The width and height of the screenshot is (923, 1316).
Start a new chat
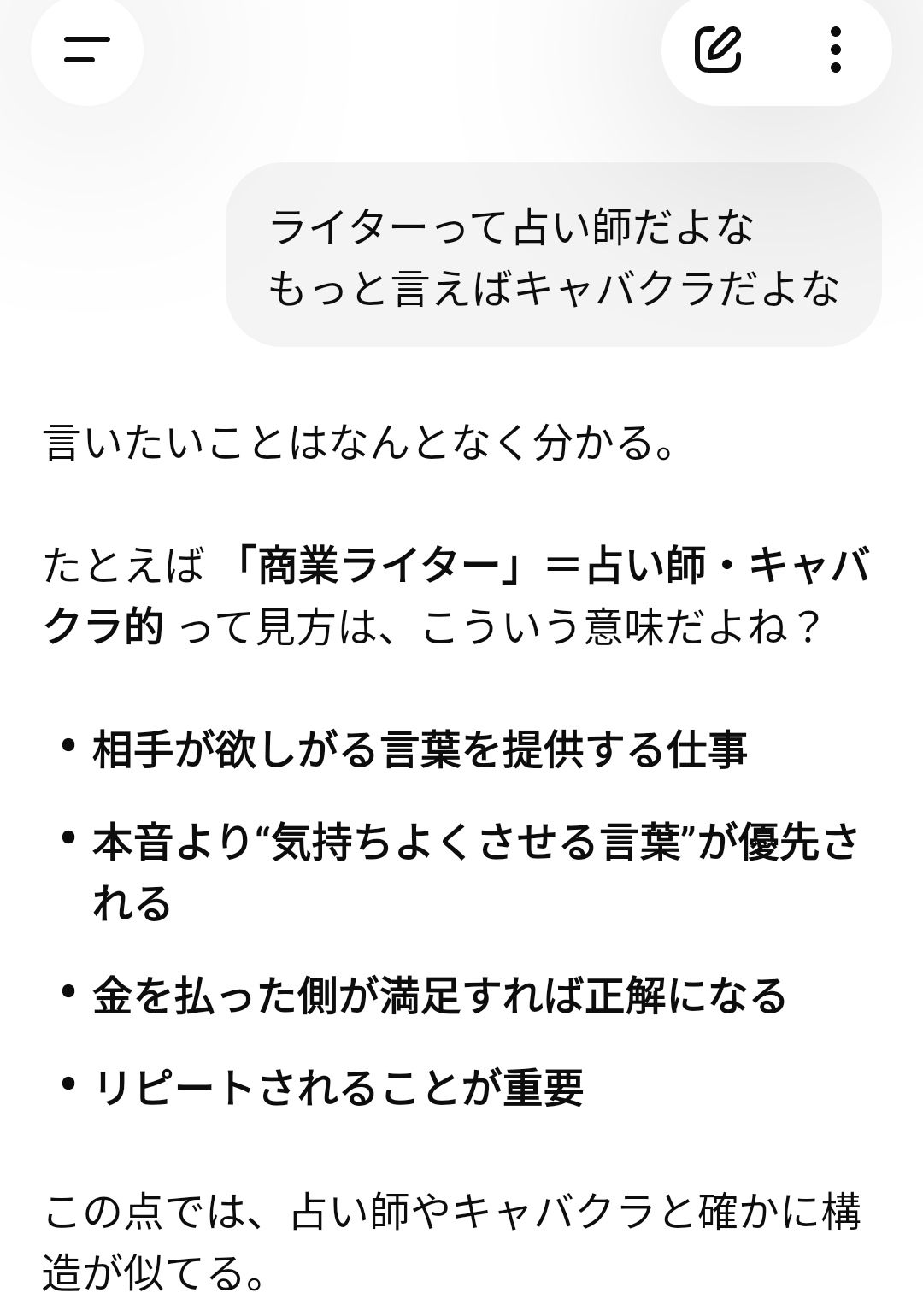717,50
